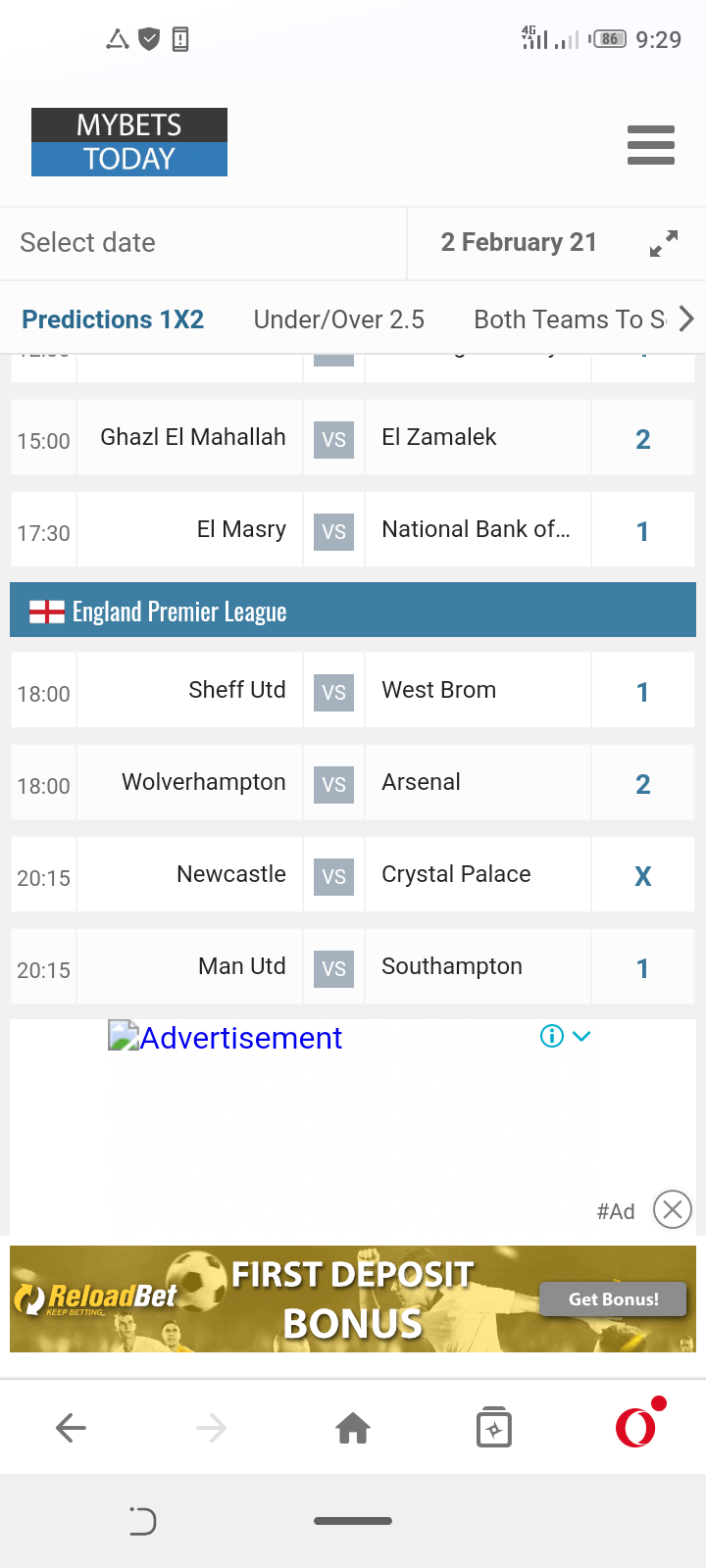Viewport: 706px width, 1568px height.
Task: Show more tabs with the right chevron
Action: click(x=686, y=318)
